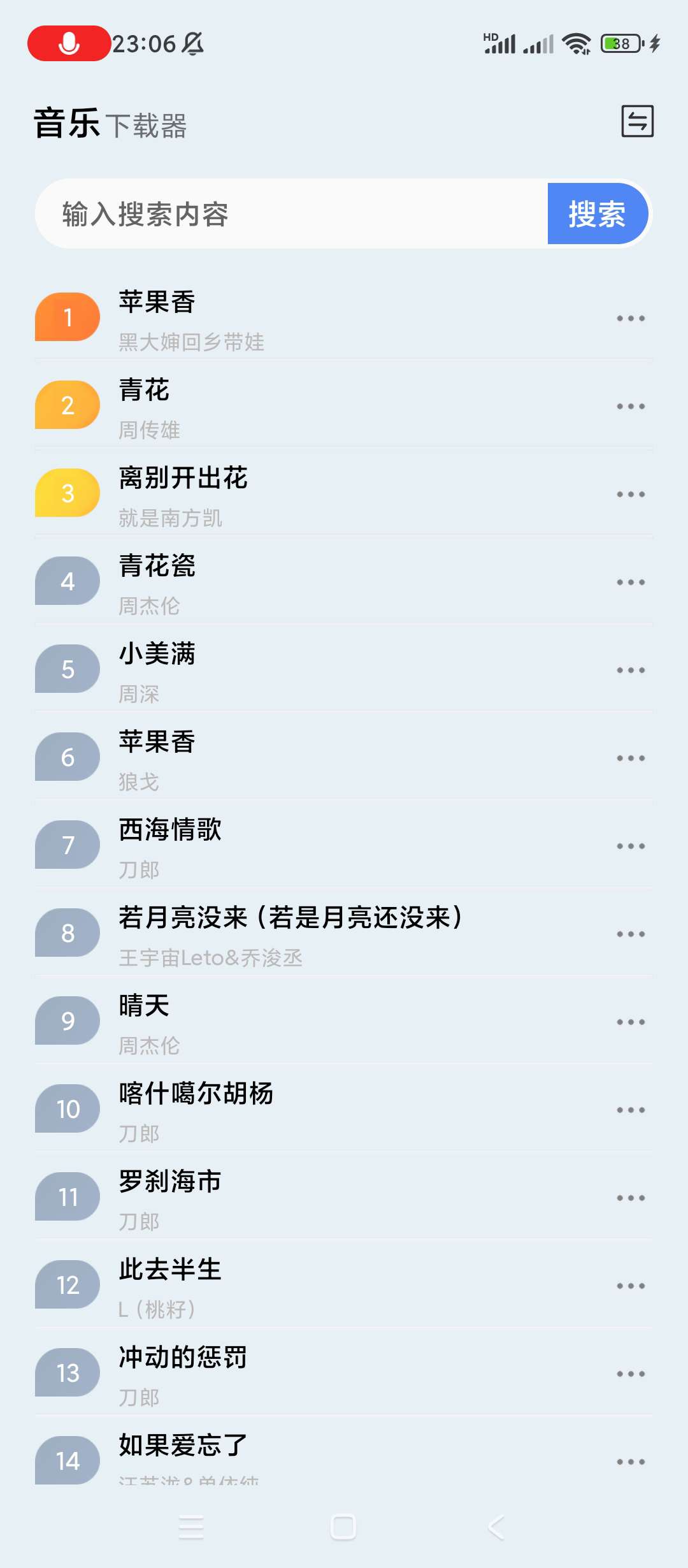Open the options menu for 青花 by 周传雄
Screen dimensions: 688x1568
(631, 405)
